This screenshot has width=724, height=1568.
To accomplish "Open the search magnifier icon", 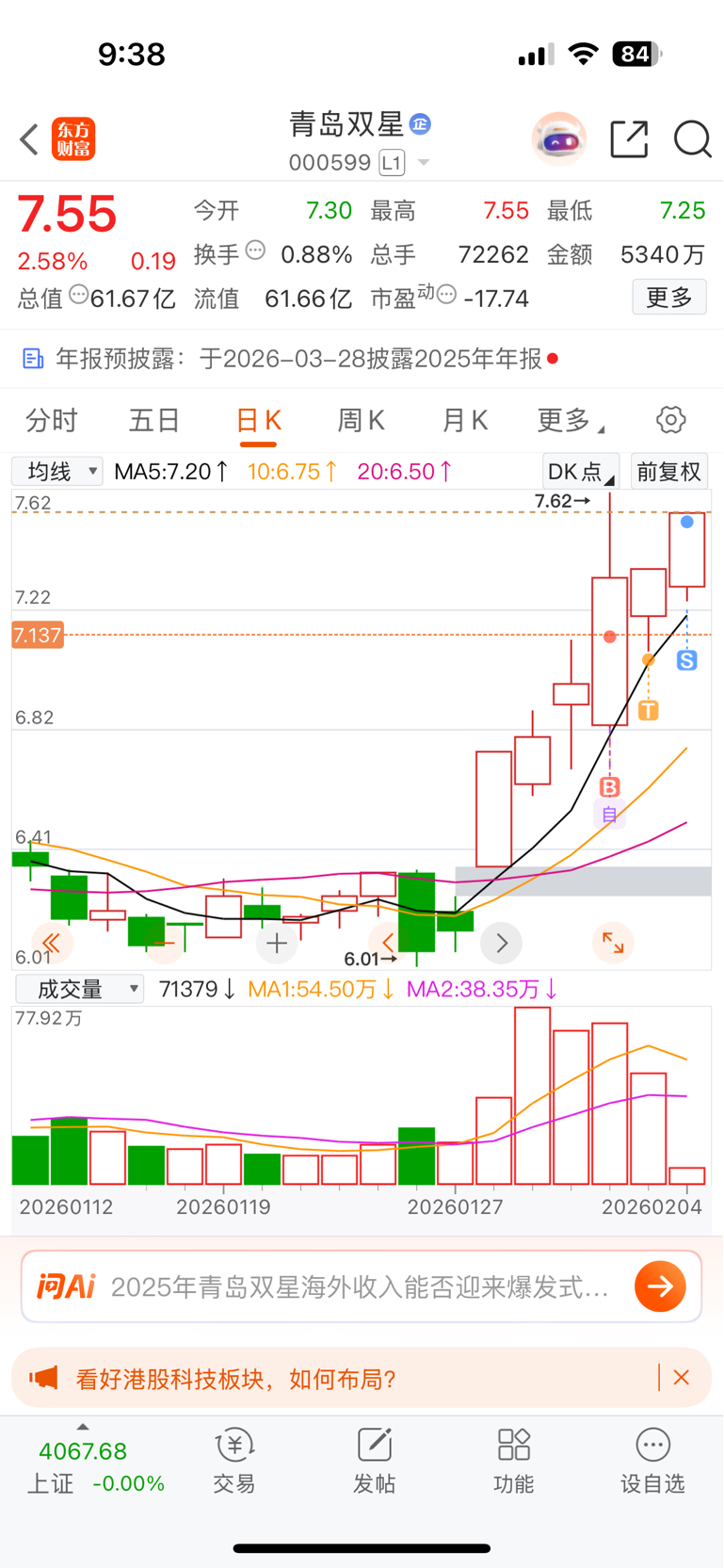I will [x=692, y=139].
